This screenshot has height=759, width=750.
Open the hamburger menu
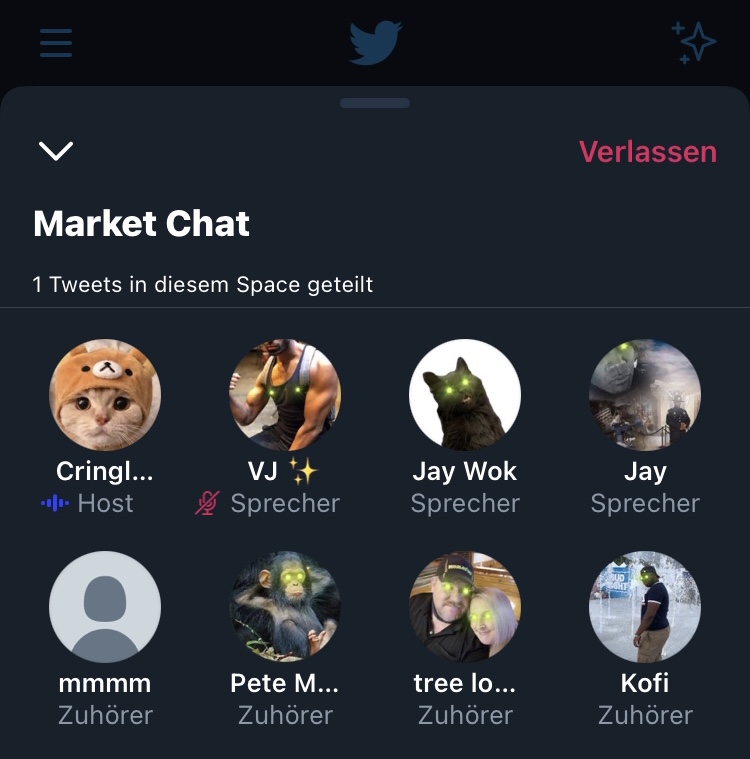tap(56, 43)
